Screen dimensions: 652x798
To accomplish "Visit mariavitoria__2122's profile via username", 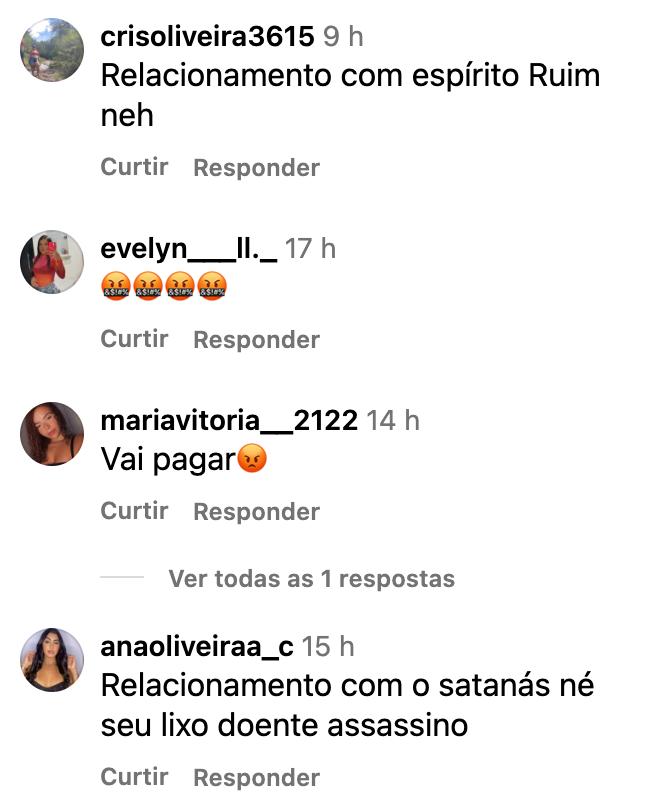I will [229, 421].
